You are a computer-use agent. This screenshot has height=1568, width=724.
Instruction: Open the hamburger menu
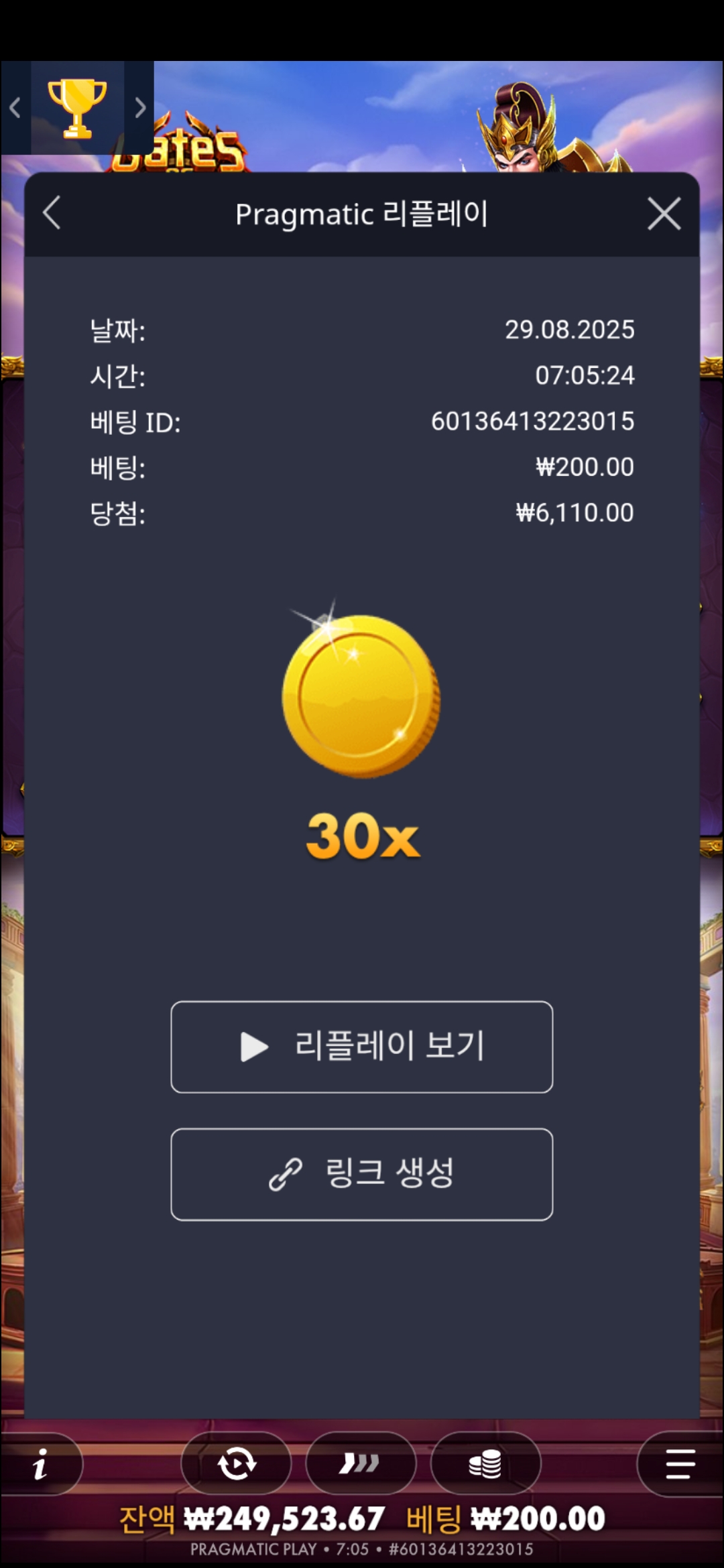coord(680,1463)
